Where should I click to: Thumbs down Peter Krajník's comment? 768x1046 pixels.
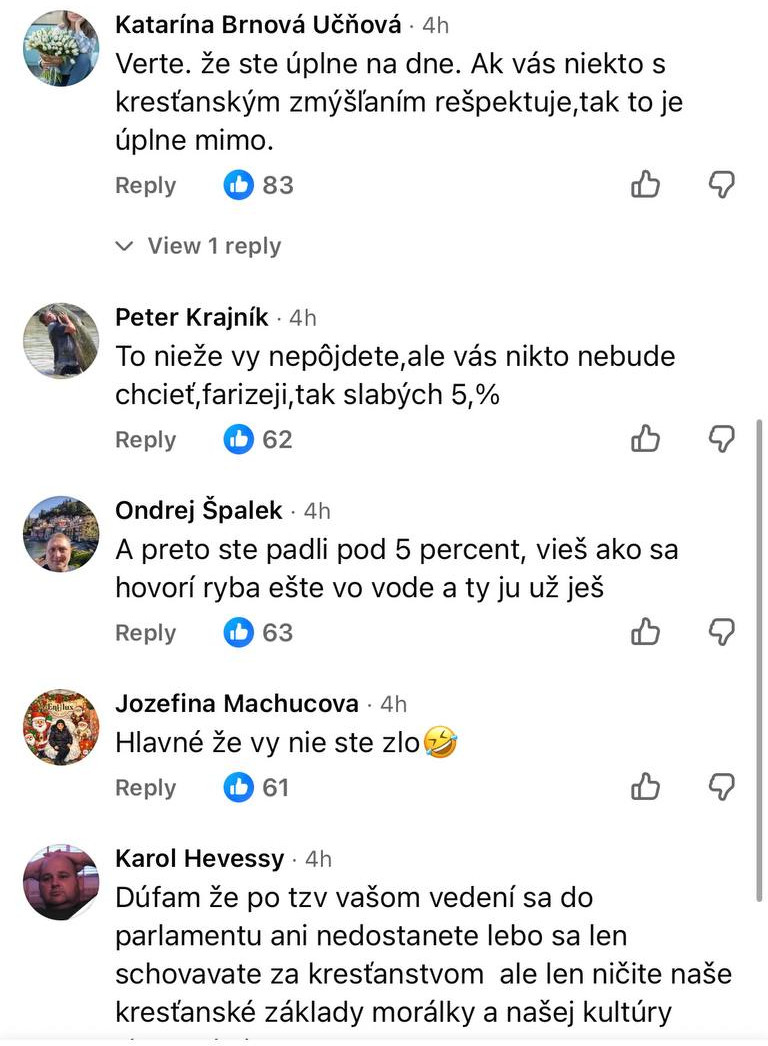(x=721, y=438)
